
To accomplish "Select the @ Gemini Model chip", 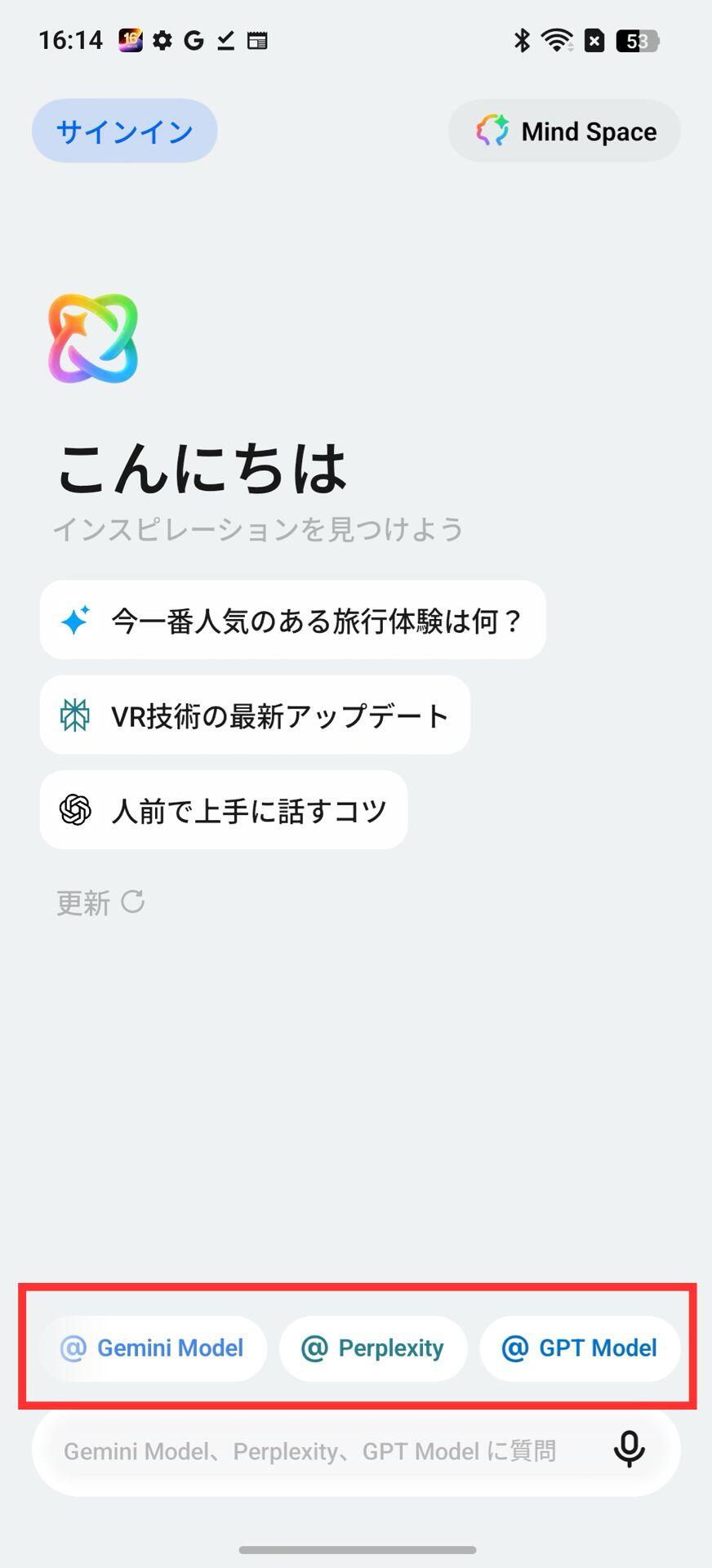I will coord(153,1348).
